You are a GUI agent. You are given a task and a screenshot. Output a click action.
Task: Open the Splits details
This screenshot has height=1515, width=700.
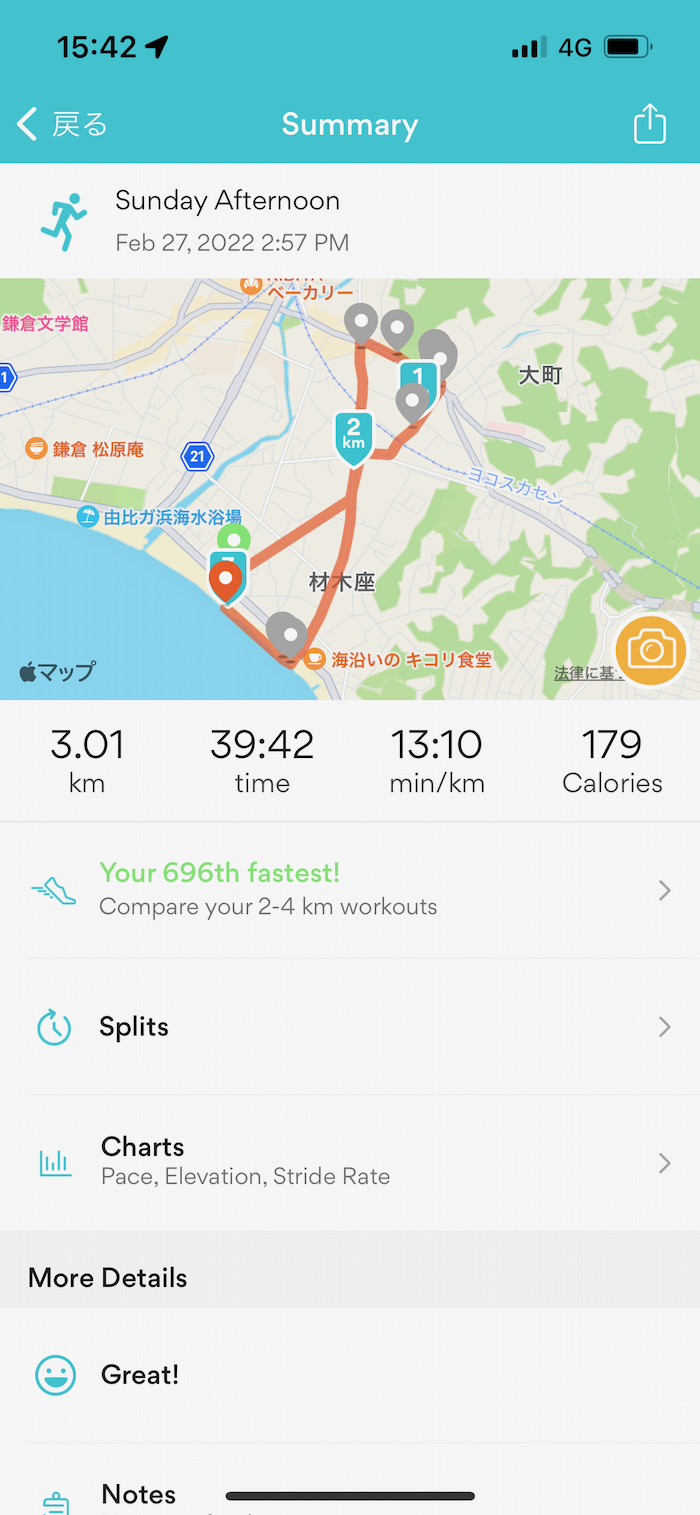[x=350, y=1027]
